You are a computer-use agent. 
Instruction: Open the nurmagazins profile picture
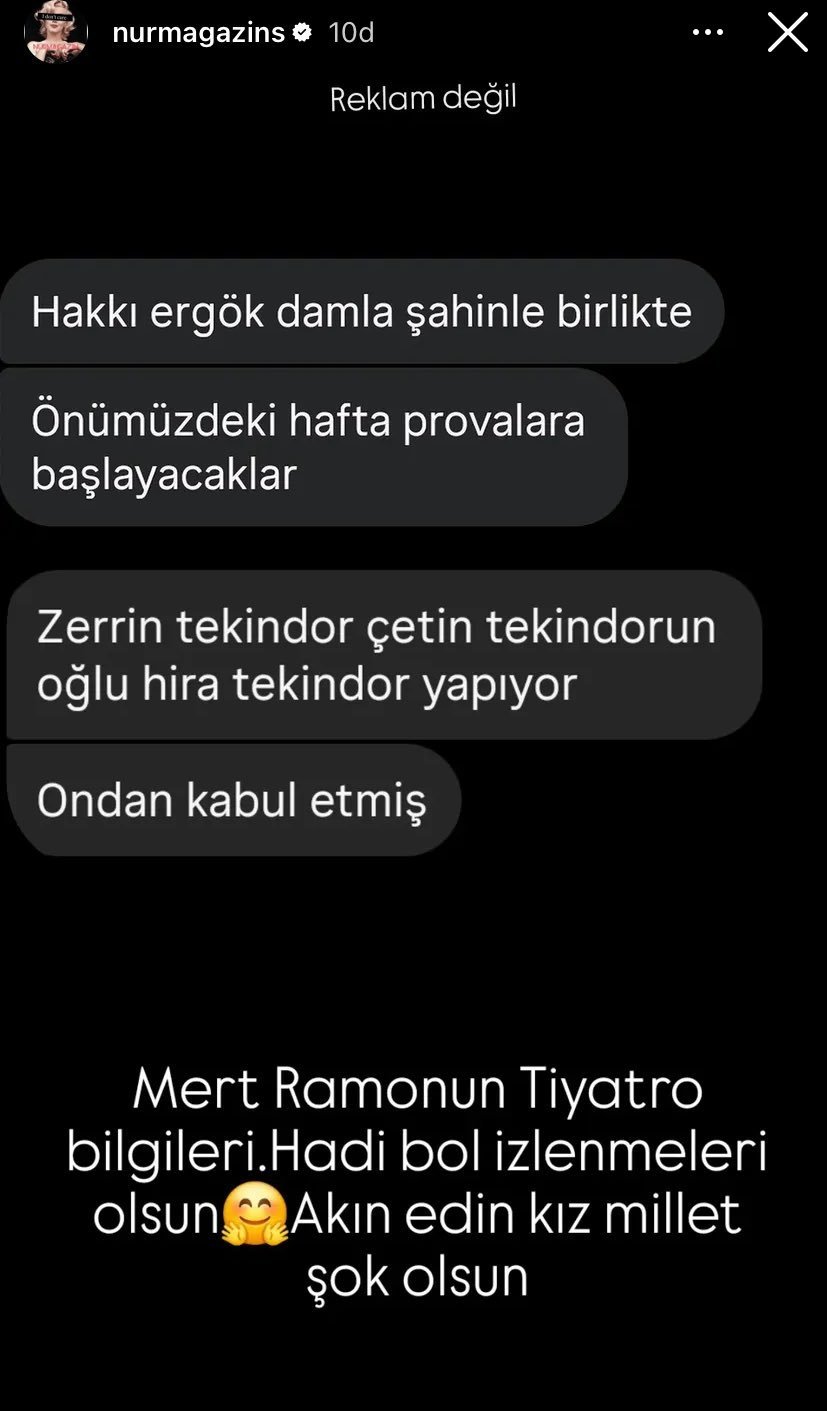pyautogui.click(x=56, y=31)
